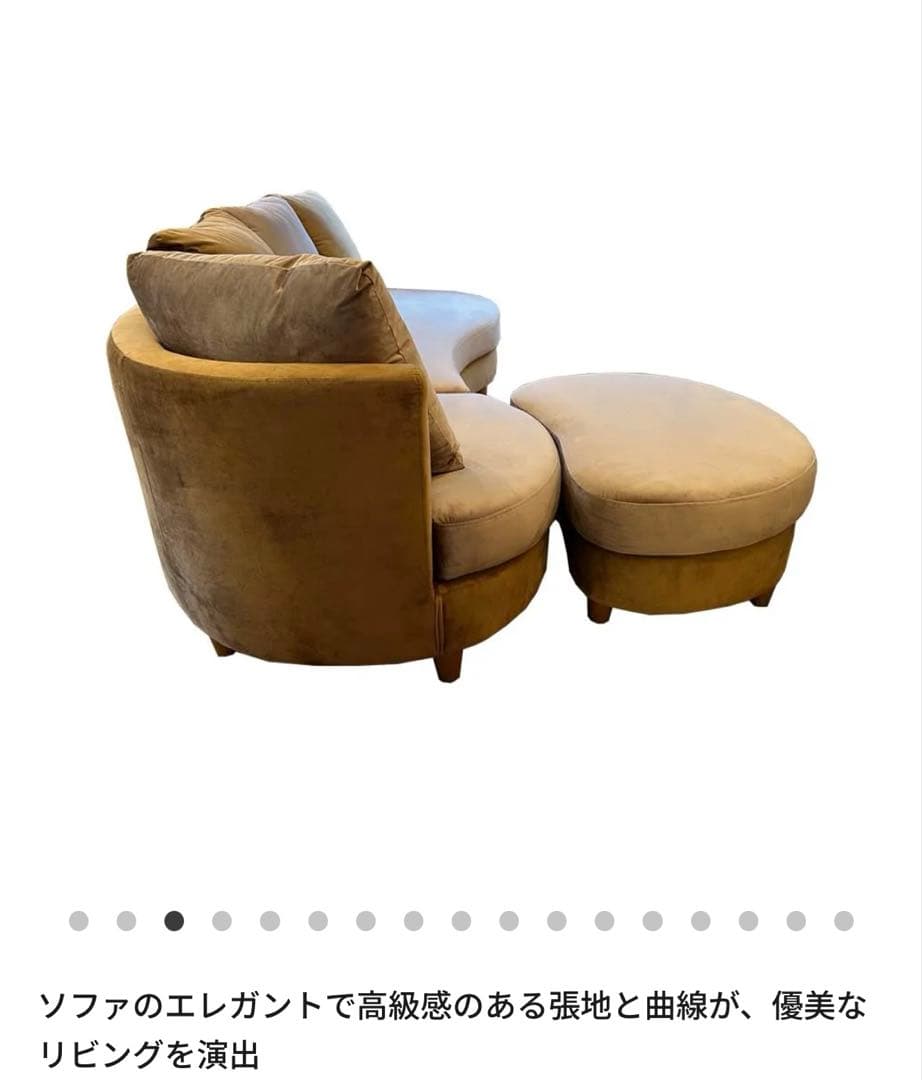Open the sofa product photo full screen
This screenshot has height=1080, width=922.
tap(460, 440)
